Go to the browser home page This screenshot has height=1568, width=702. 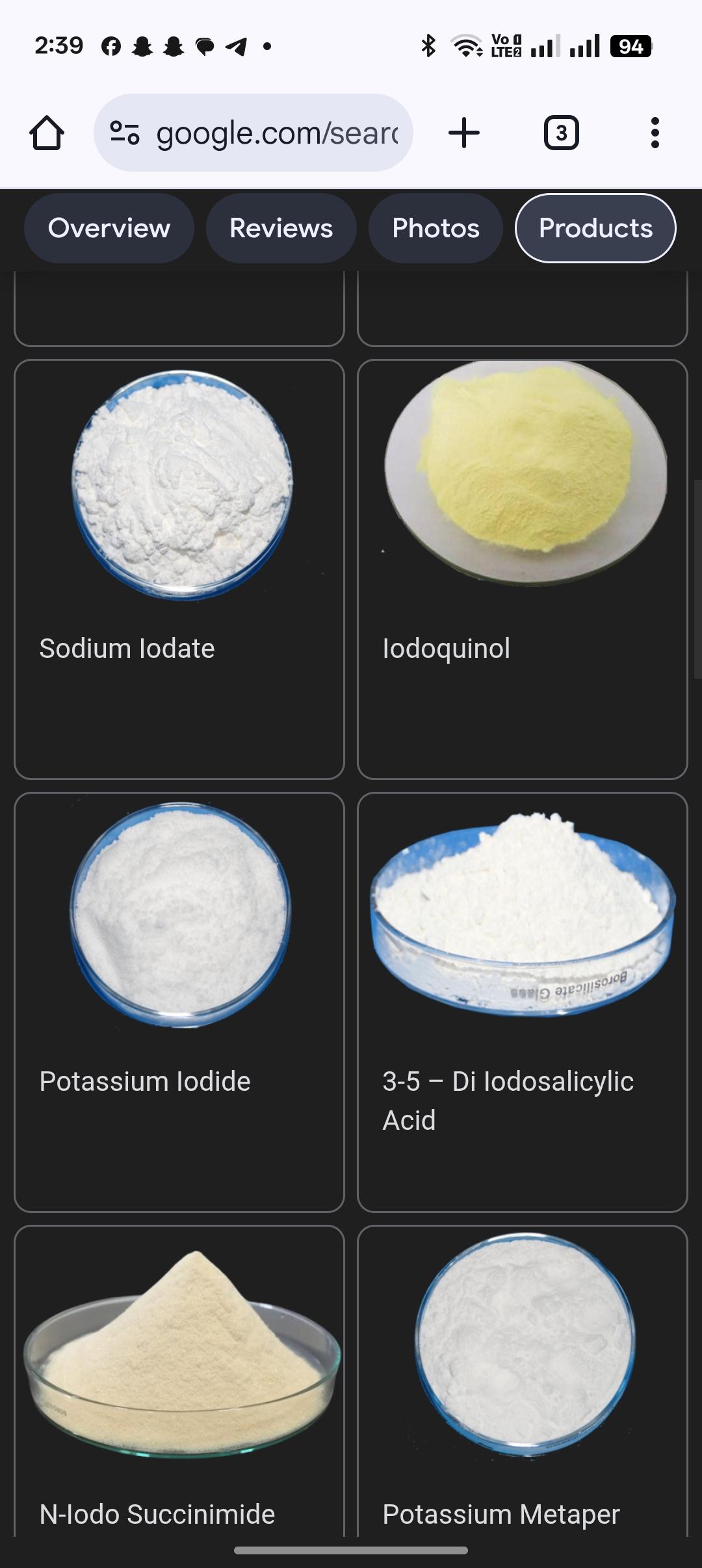click(47, 133)
